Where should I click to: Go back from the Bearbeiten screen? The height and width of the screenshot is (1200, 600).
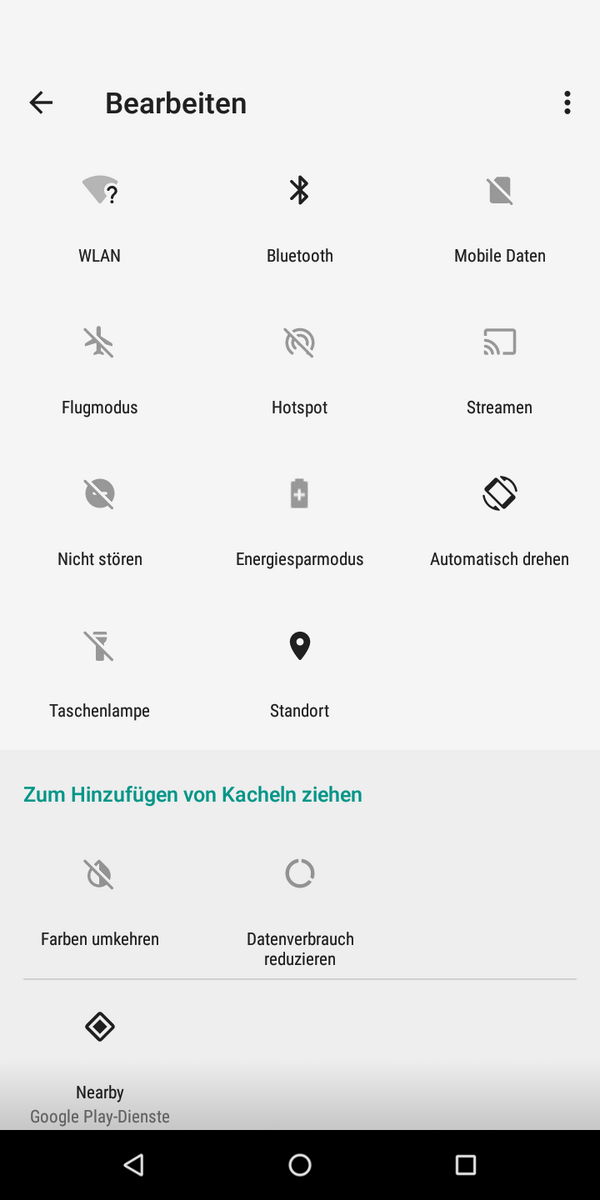point(41,102)
